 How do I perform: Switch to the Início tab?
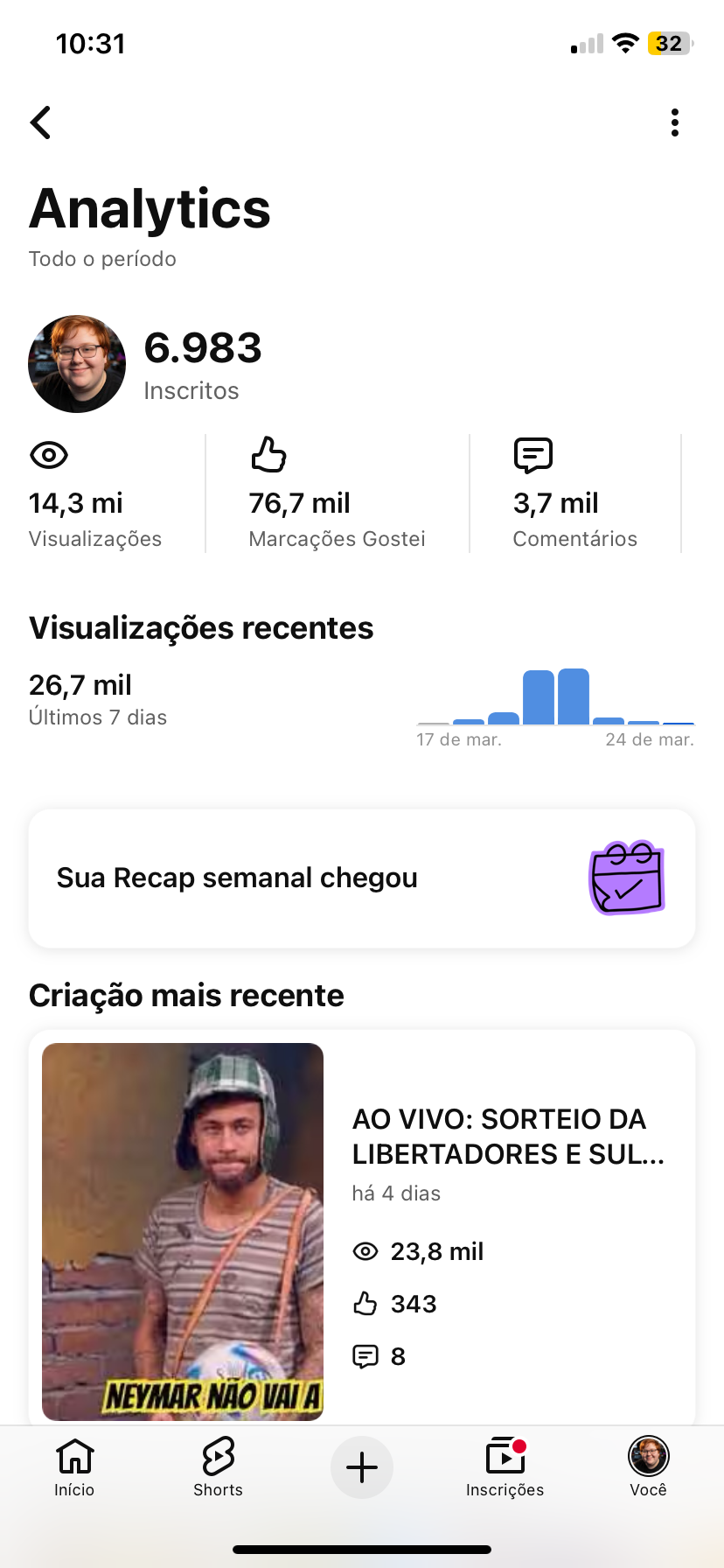74,1466
